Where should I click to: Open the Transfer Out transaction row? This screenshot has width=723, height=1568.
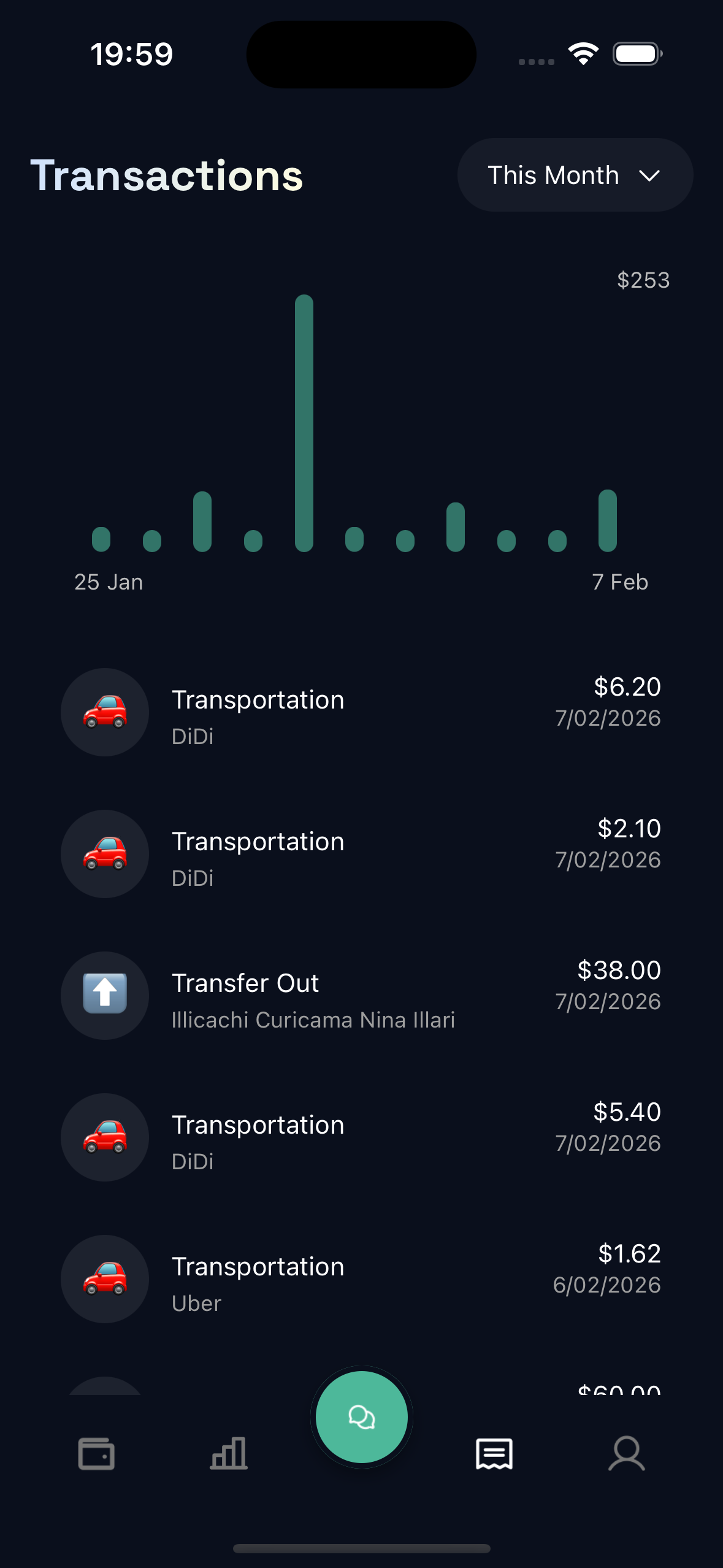[x=361, y=996]
